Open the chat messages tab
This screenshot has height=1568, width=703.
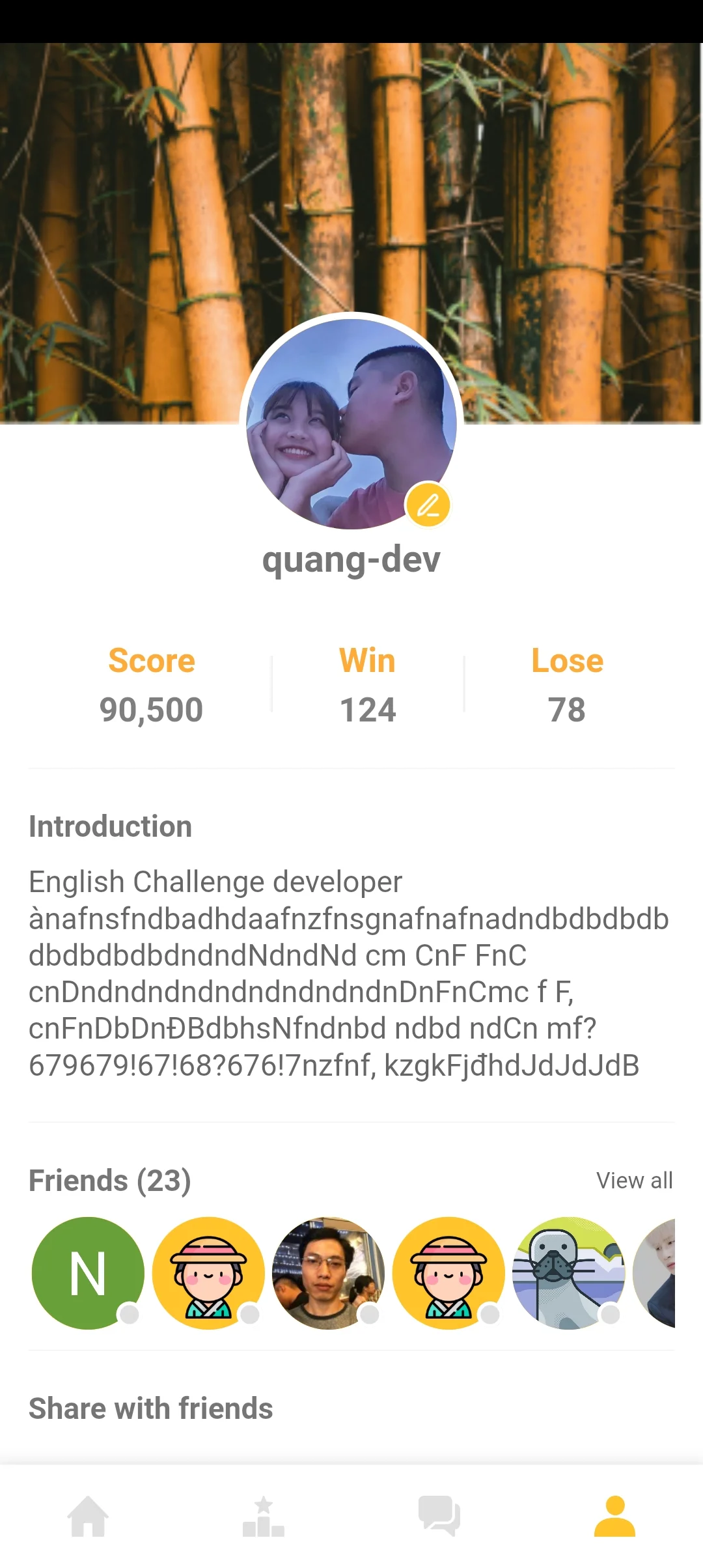(x=439, y=1516)
